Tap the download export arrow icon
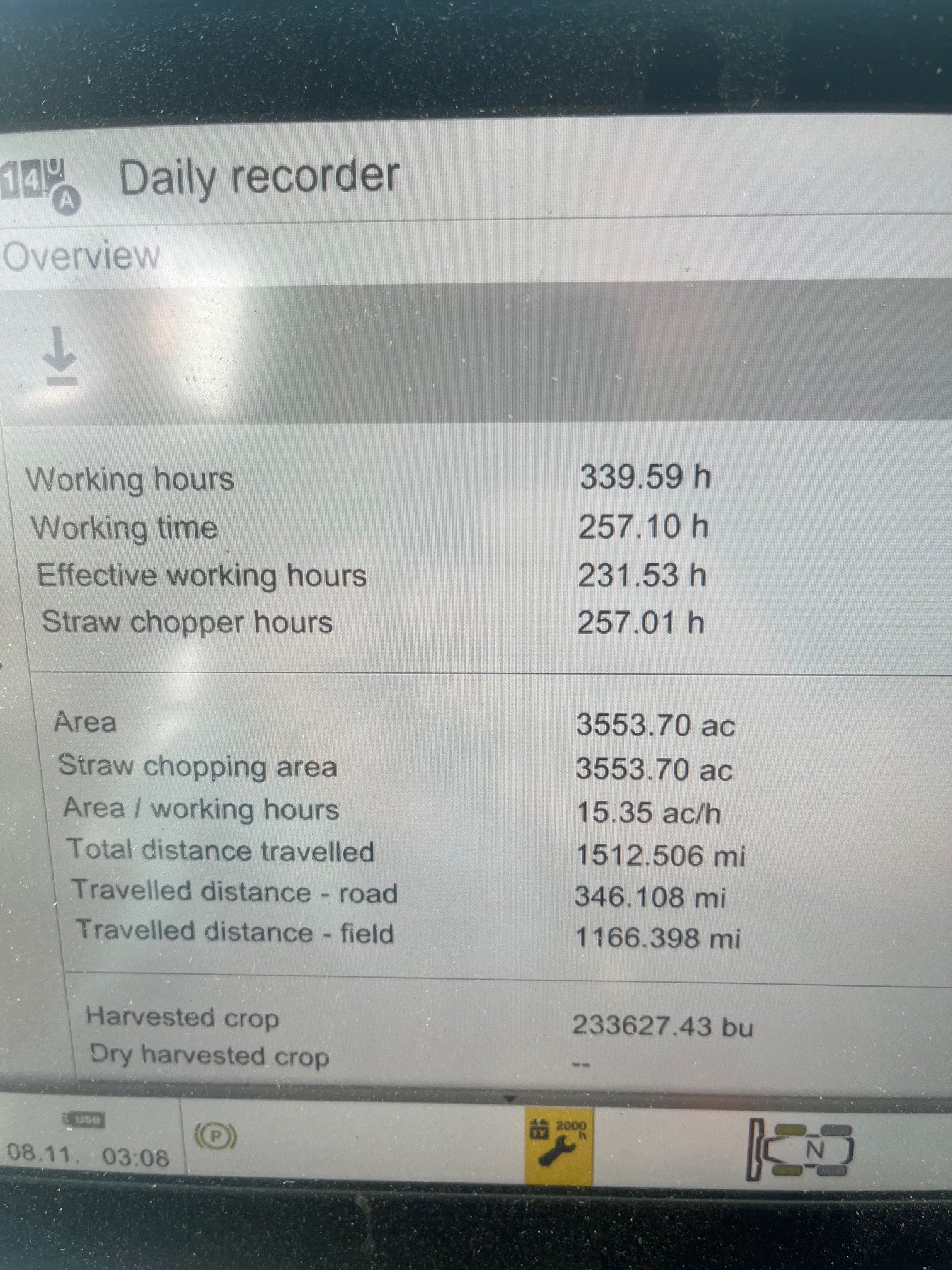 (60, 356)
